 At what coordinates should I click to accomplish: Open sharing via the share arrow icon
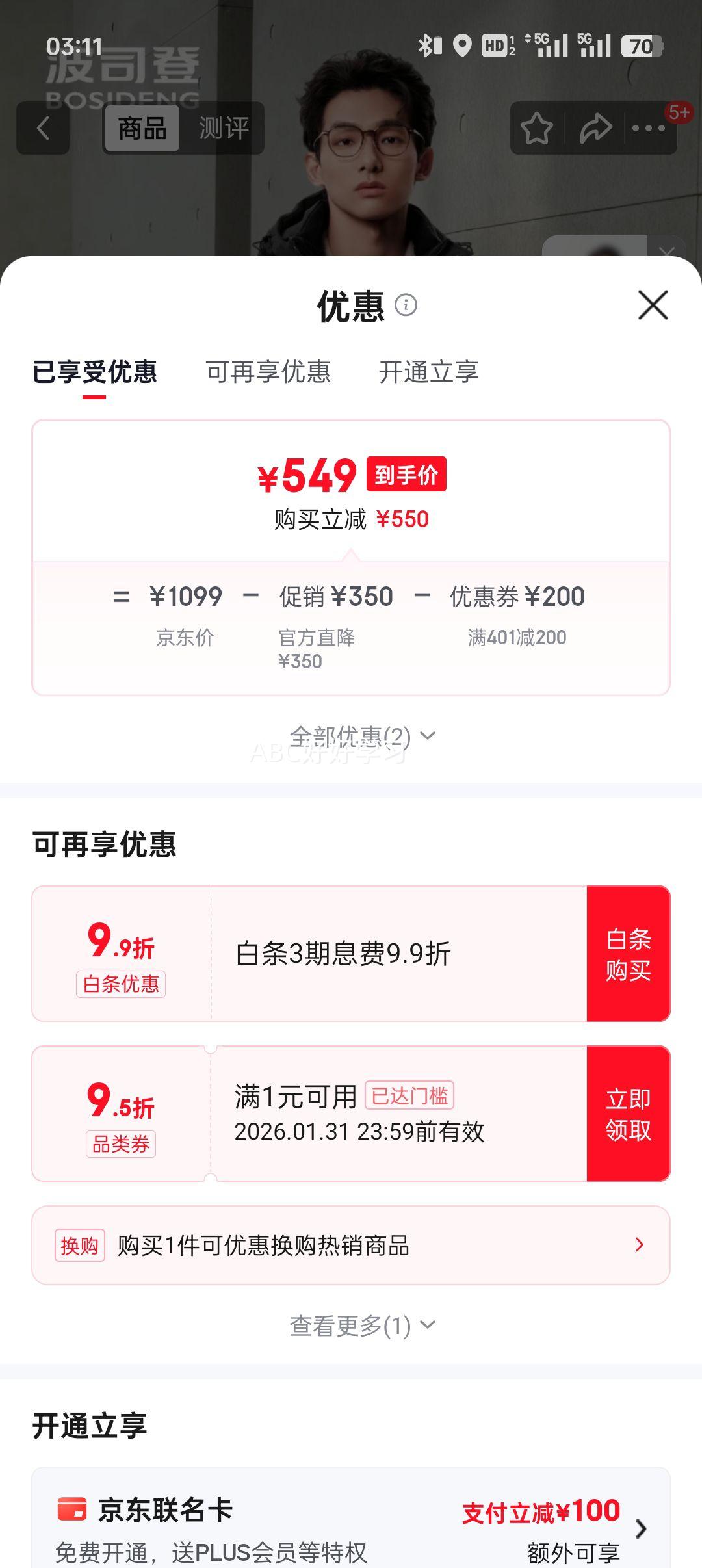point(595,128)
